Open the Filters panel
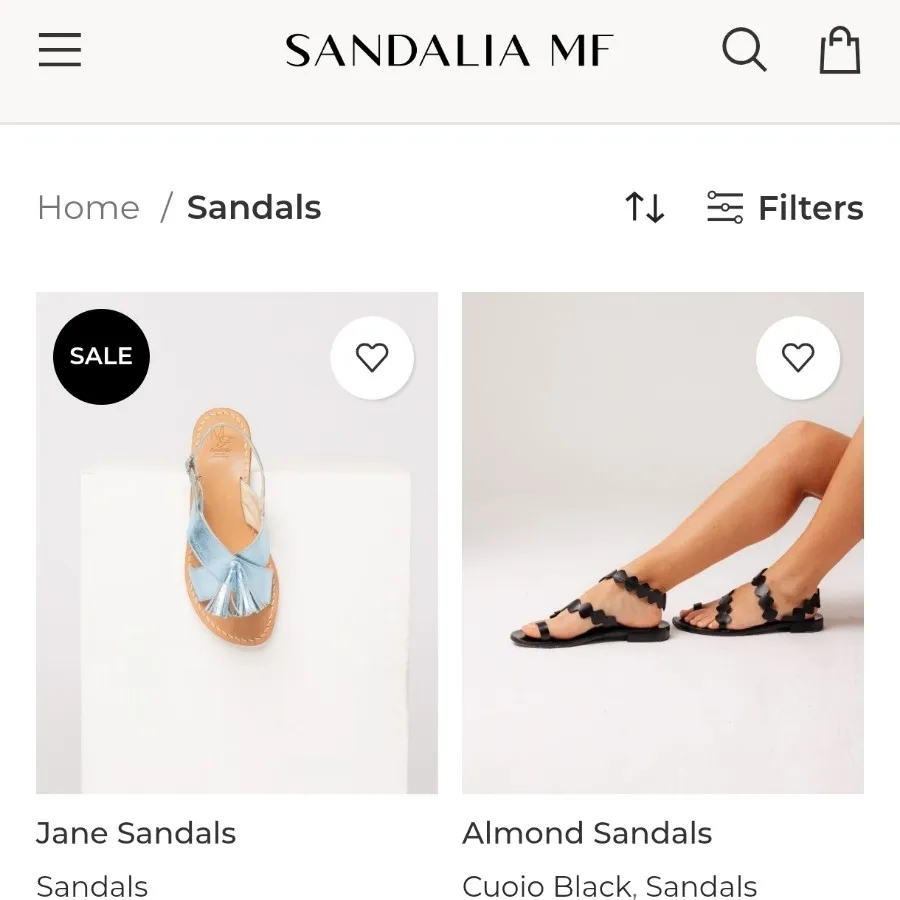900x900 pixels. pos(785,208)
